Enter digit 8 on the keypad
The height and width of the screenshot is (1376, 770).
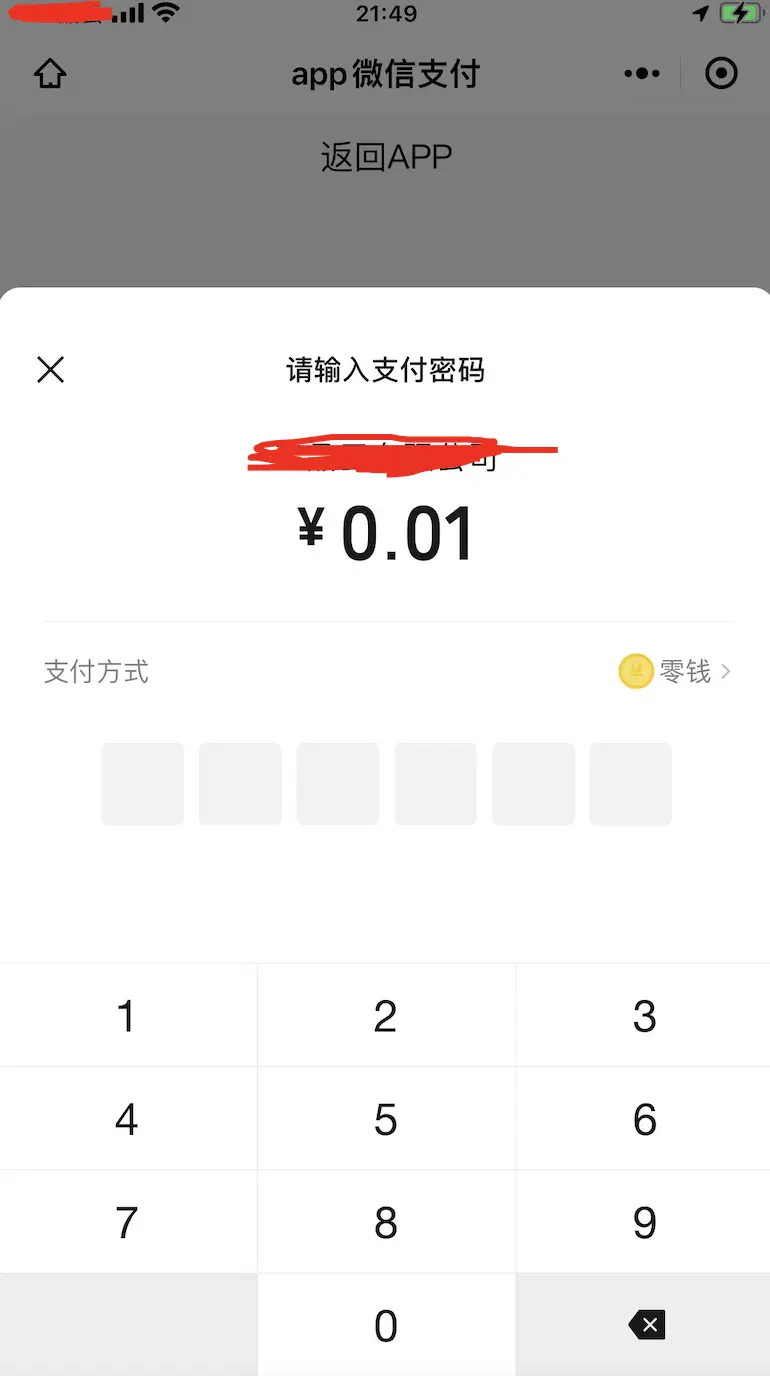(386, 1222)
